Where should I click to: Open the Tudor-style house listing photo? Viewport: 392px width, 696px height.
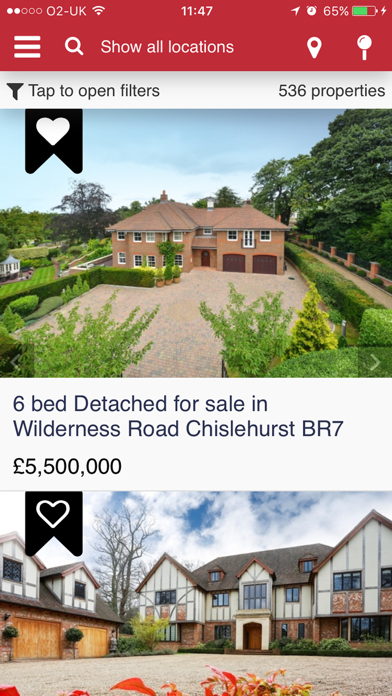pyautogui.click(x=196, y=593)
